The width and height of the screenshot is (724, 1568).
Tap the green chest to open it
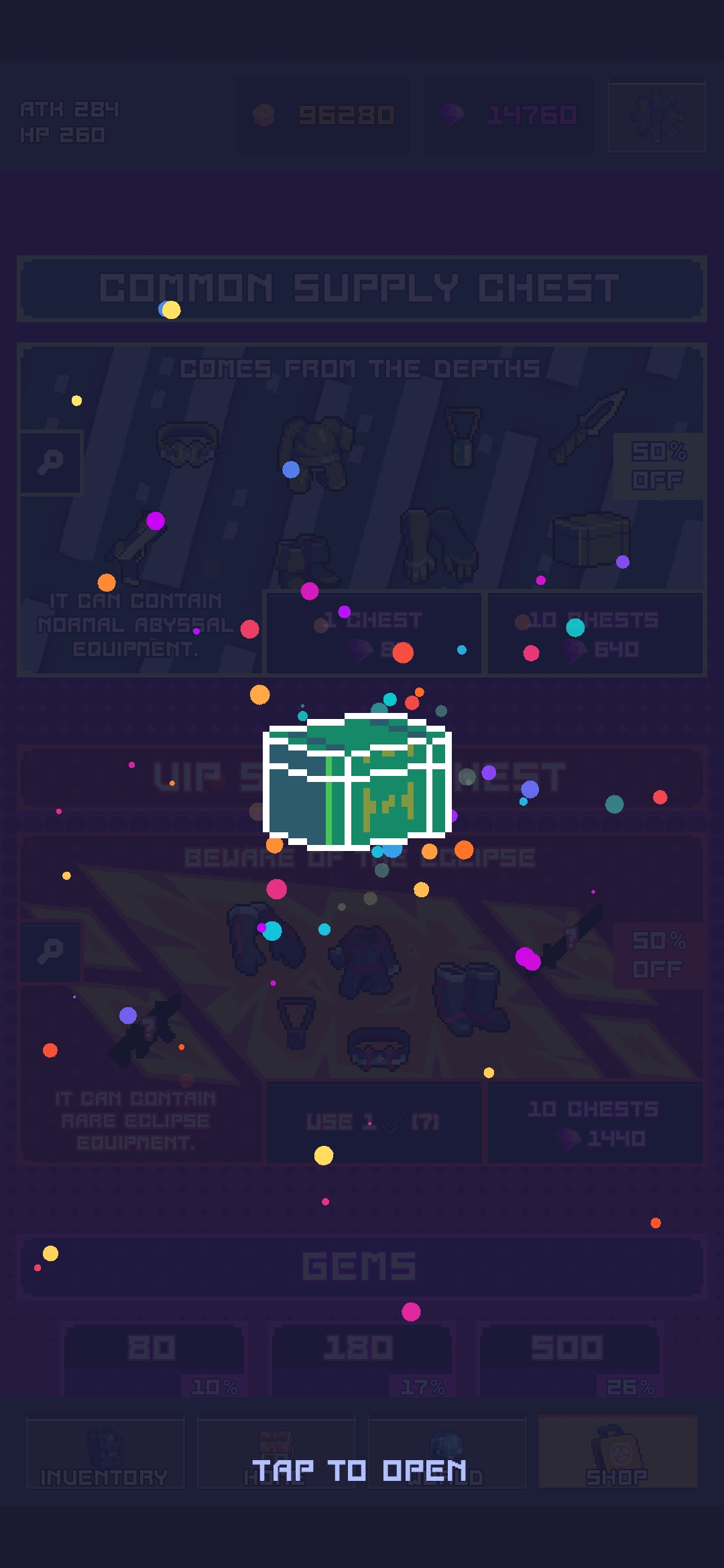click(x=357, y=782)
